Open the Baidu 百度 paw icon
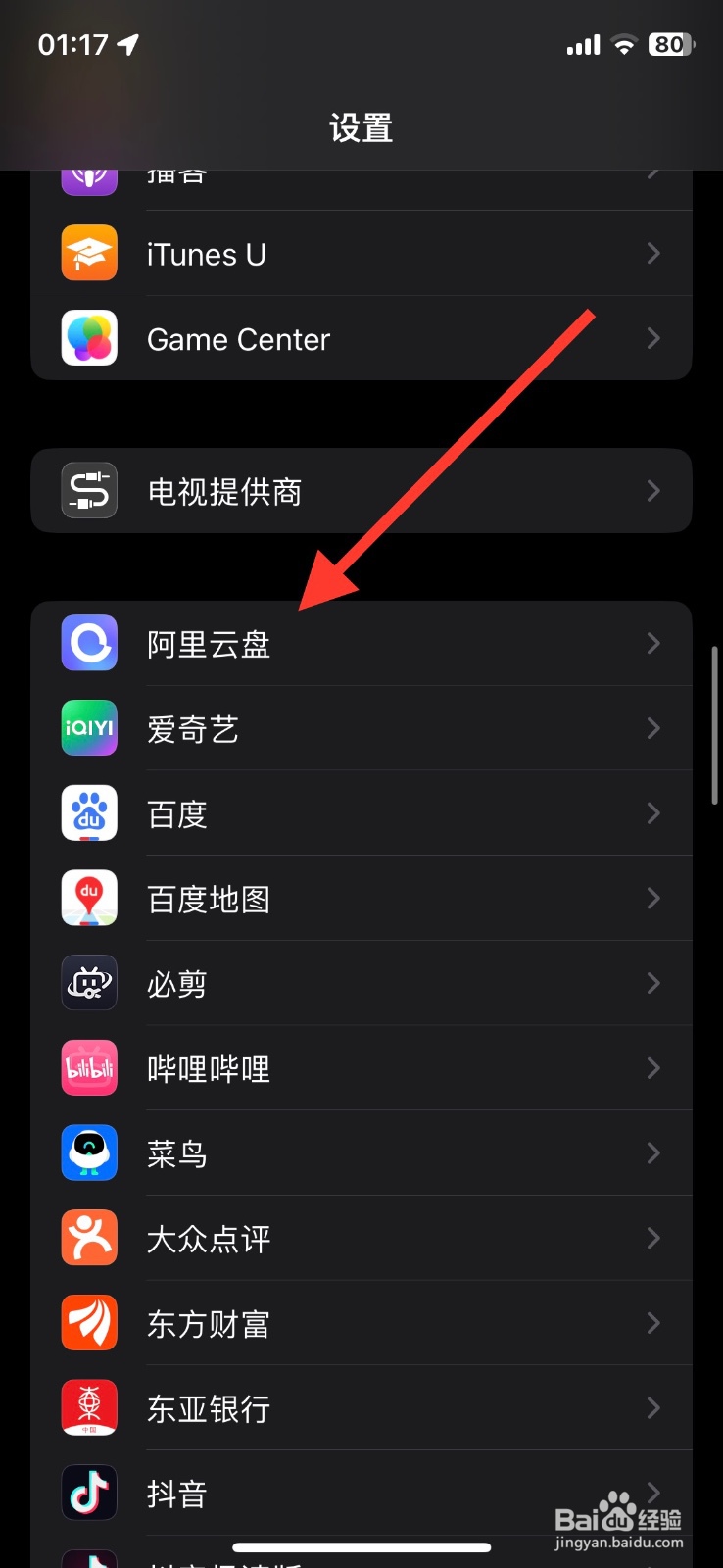Image resolution: width=723 pixels, height=1568 pixels. click(88, 812)
